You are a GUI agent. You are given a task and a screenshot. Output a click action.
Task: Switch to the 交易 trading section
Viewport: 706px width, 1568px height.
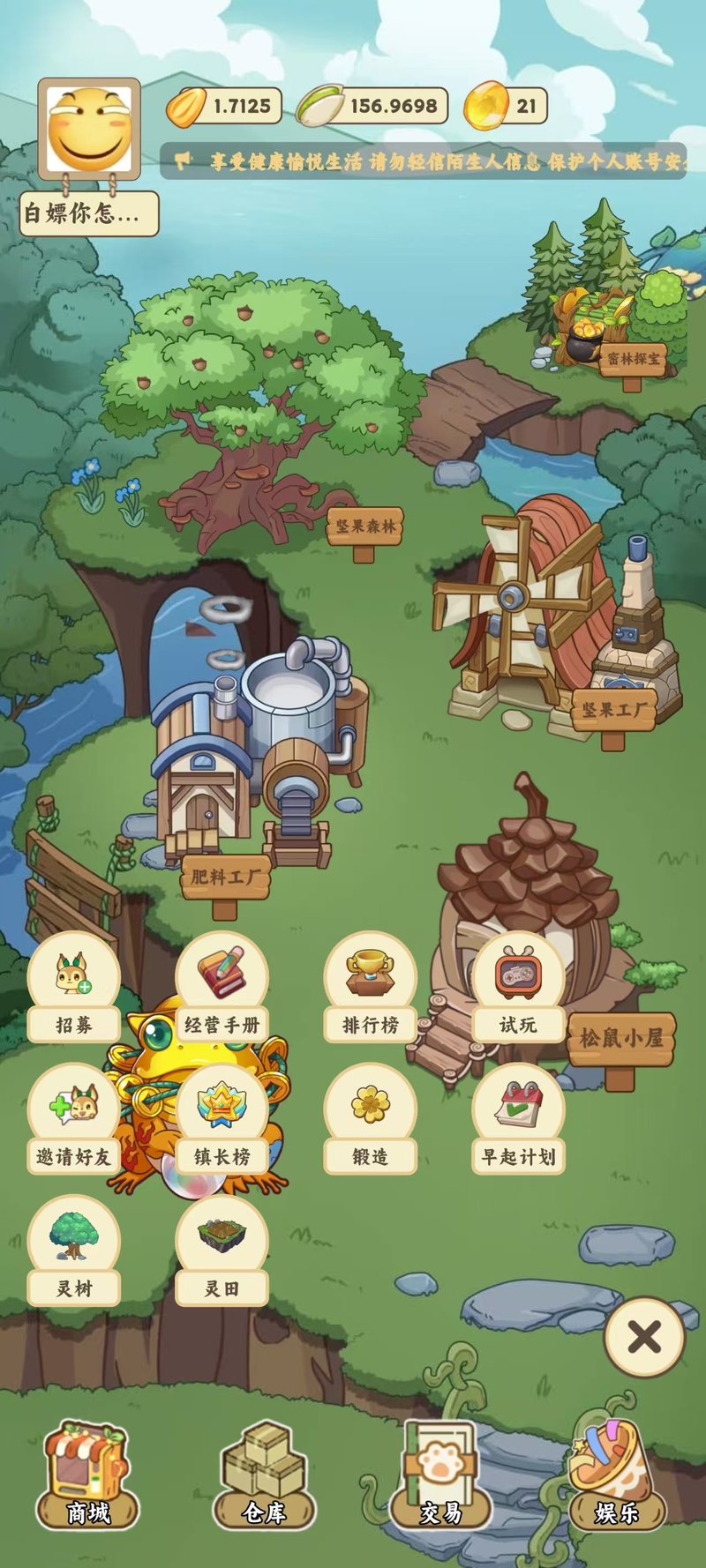tap(440, 1475)
